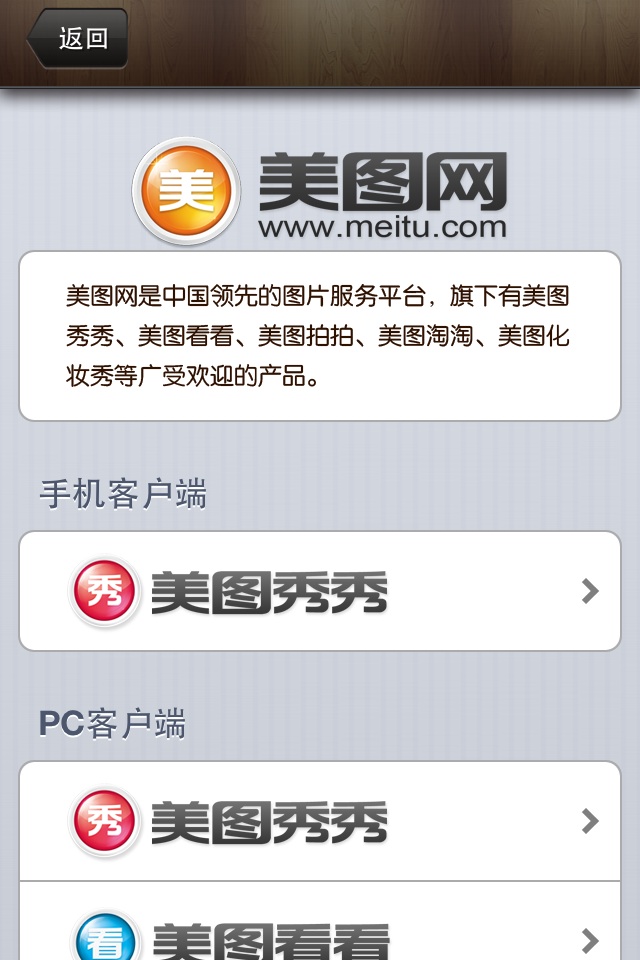Open the 美图看看 row

click(320, 932)
